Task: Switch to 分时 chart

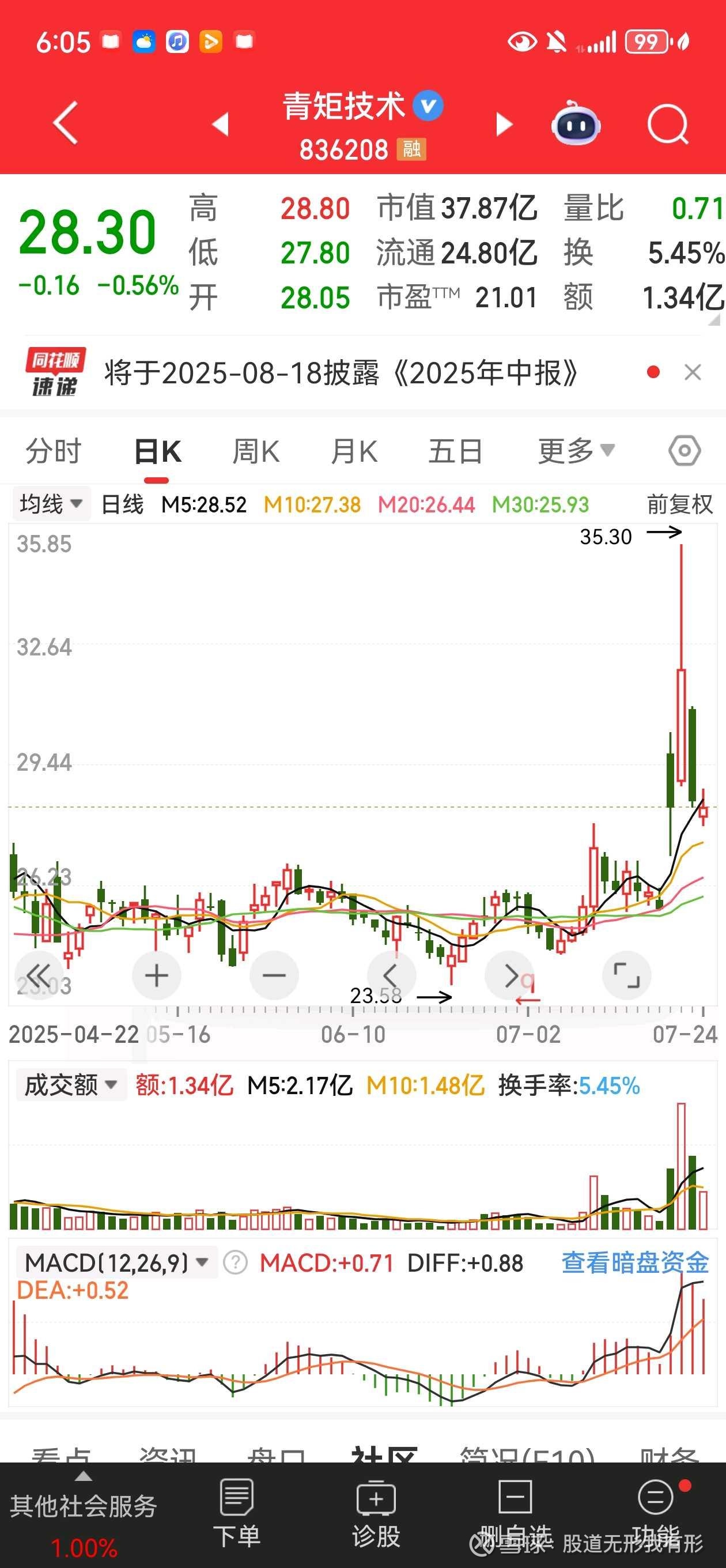Action: coord(54,451)
